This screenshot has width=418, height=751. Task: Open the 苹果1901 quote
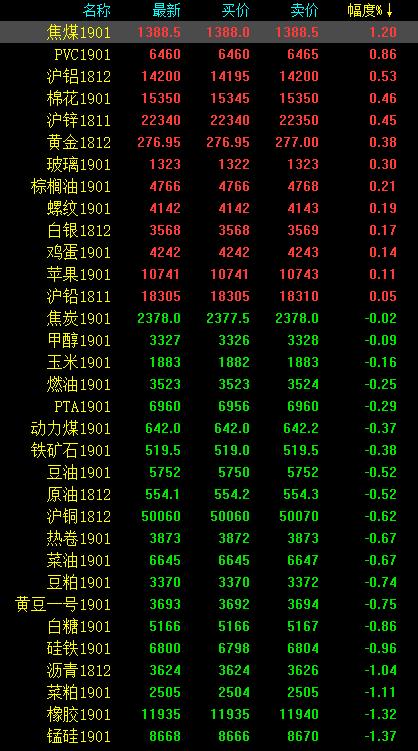pyautogui.click(x=209, y=274)
